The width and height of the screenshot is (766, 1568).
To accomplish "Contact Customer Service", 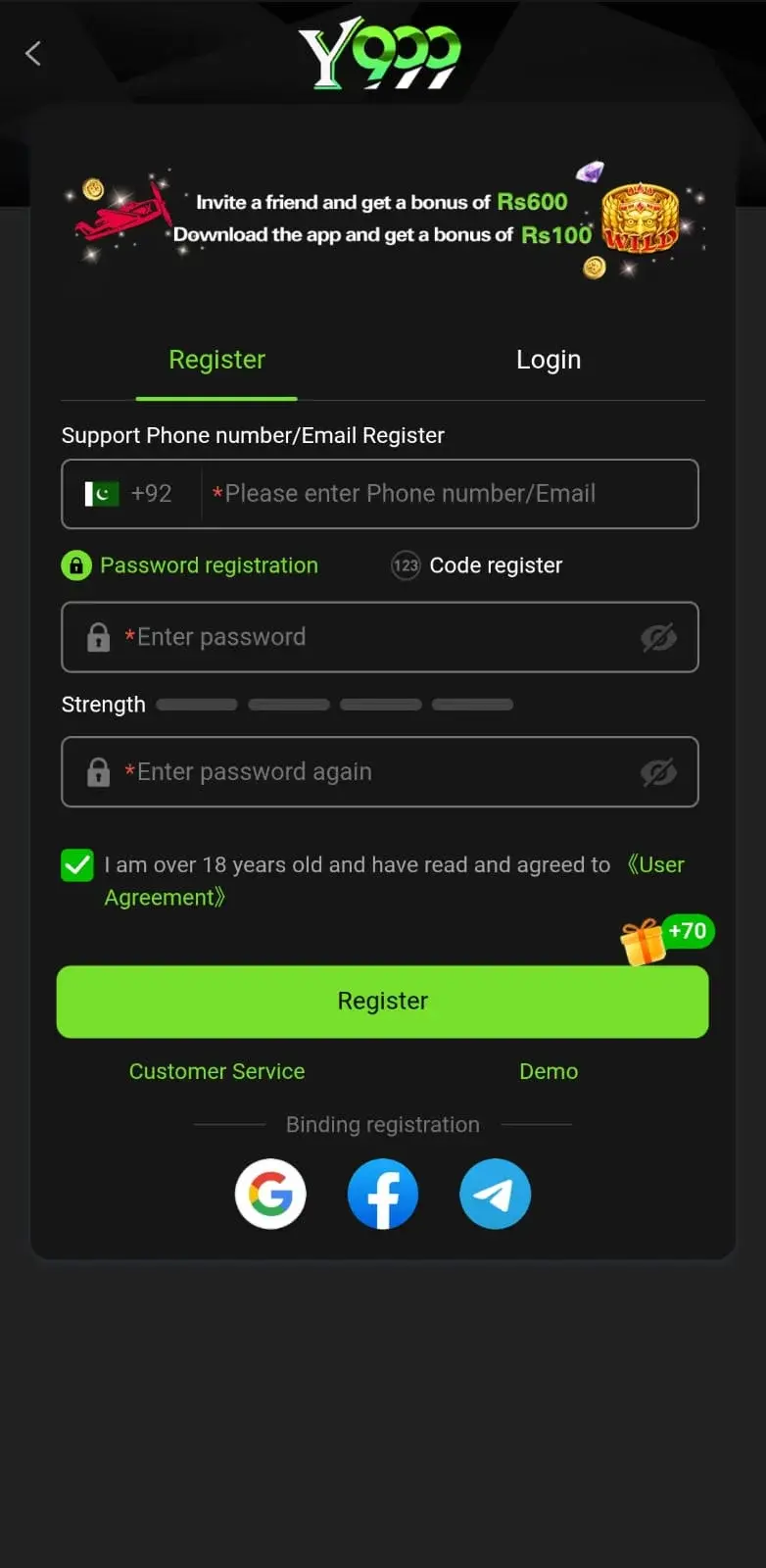I will point(216,1071).
